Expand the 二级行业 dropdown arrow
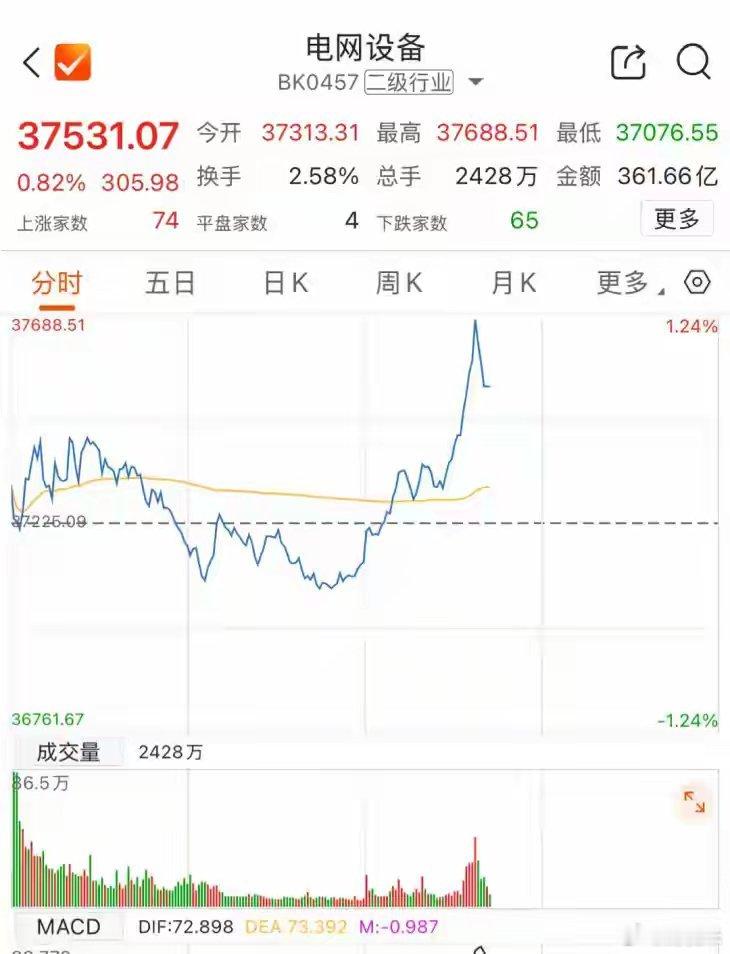 click(x=476, y=82)
